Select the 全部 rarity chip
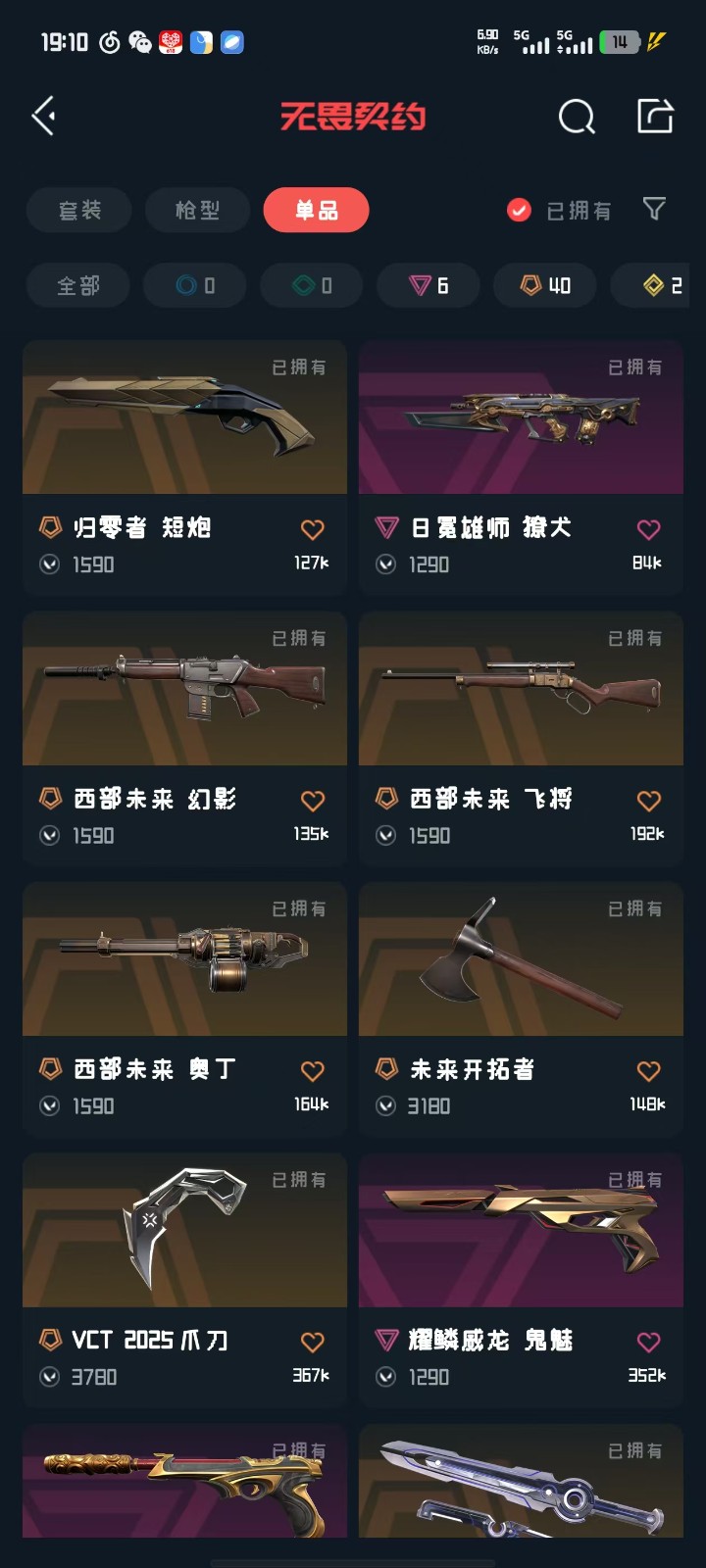706x1568 pixels. point(78,285)
